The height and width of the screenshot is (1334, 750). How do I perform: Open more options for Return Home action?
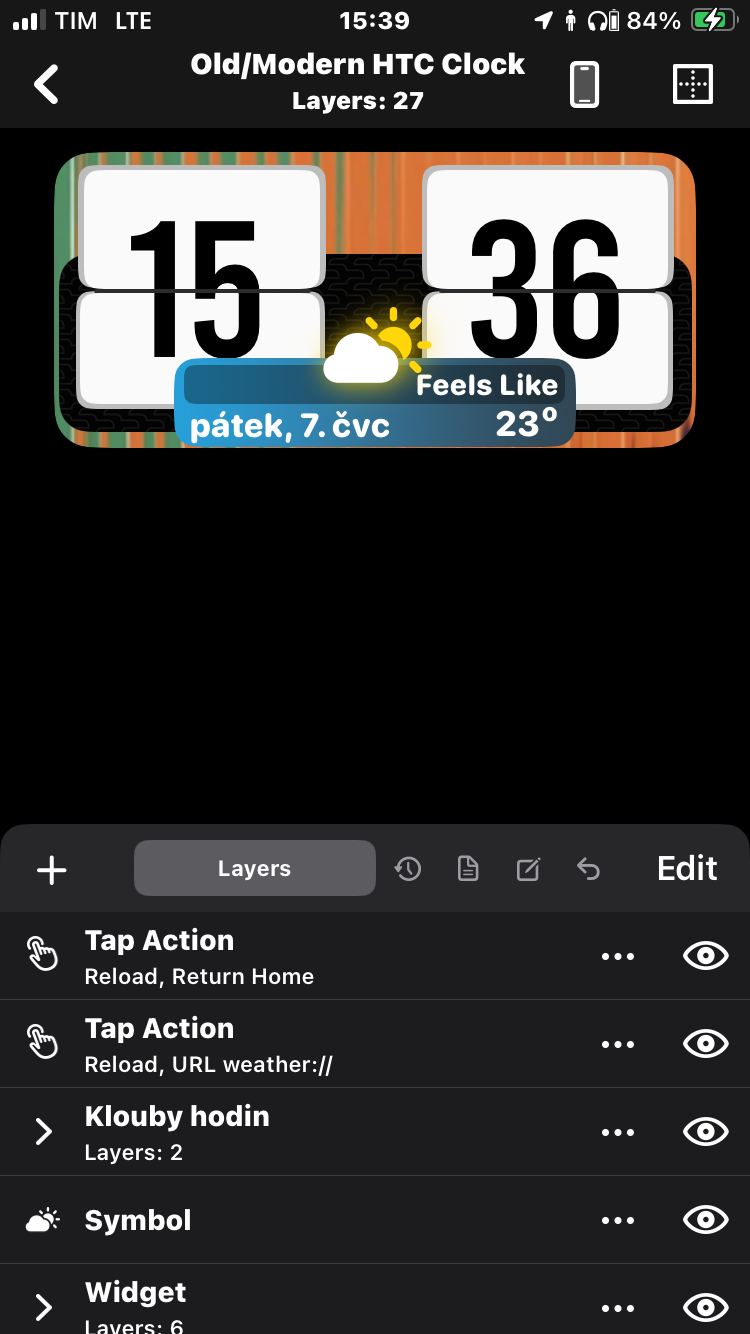pos(617,956)
